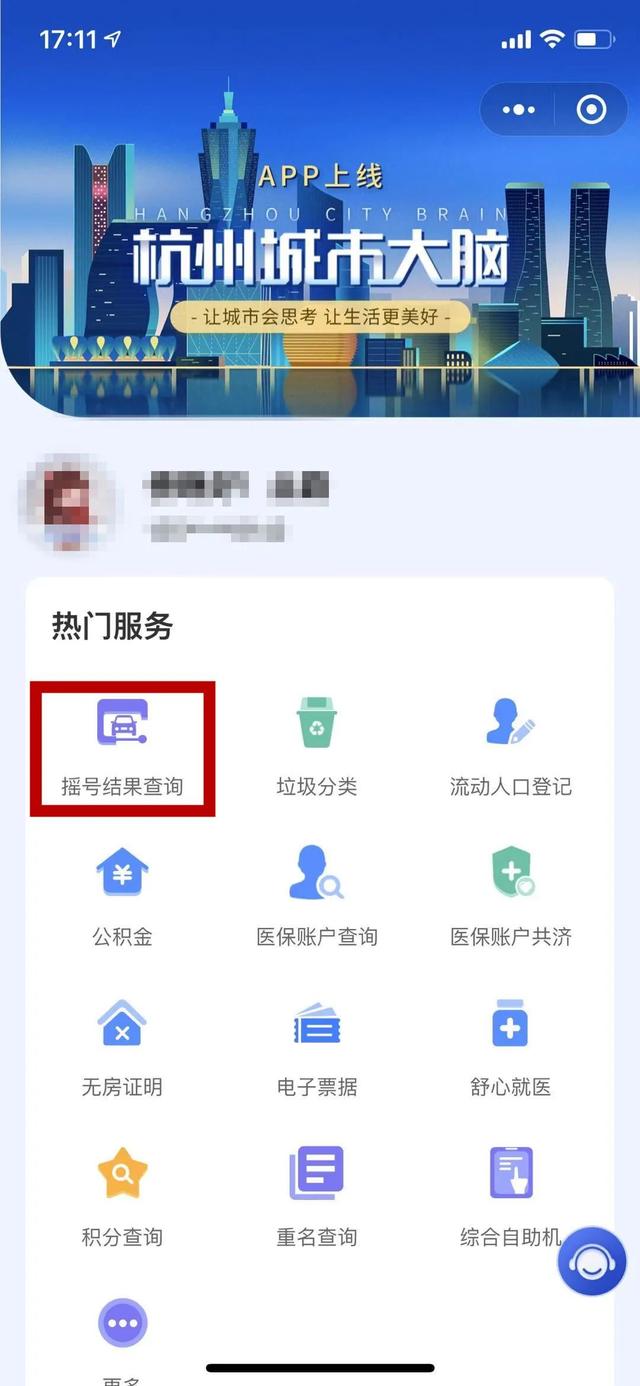
Task: Select 流动人口登记
Action: [x=511, y=747]
